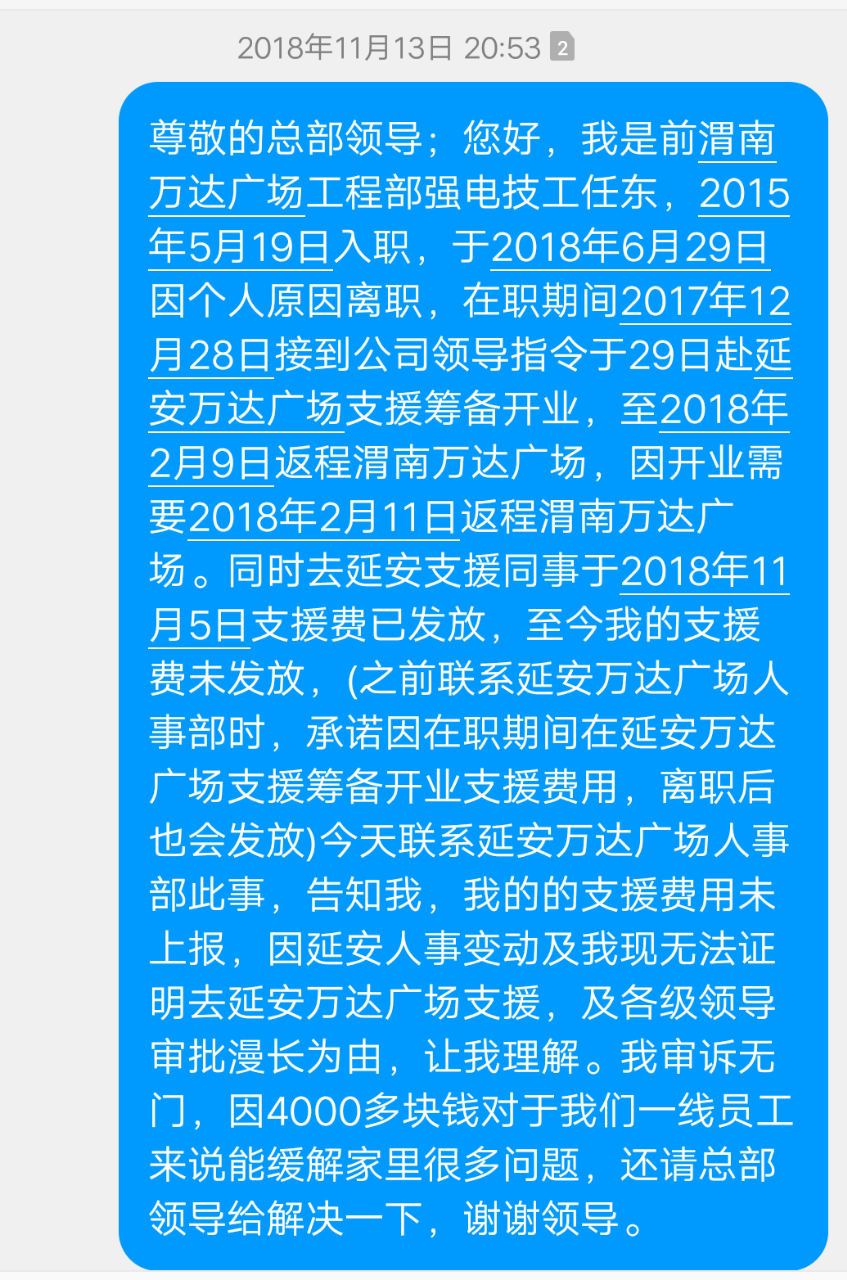Open the underlined date 2018年6月29日
Viewport: 847px width, 1280px height.
point(630,248)
